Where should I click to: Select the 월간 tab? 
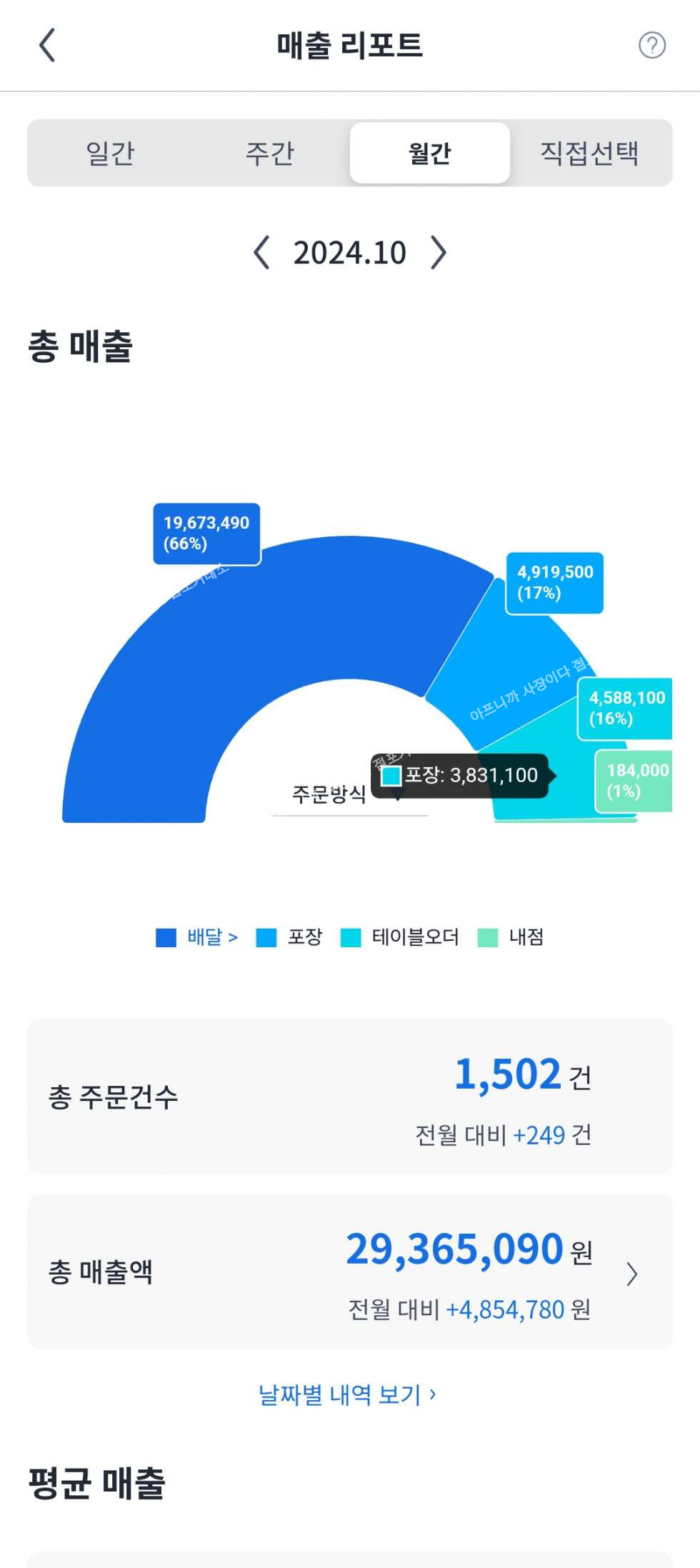[x=430, y=153]
